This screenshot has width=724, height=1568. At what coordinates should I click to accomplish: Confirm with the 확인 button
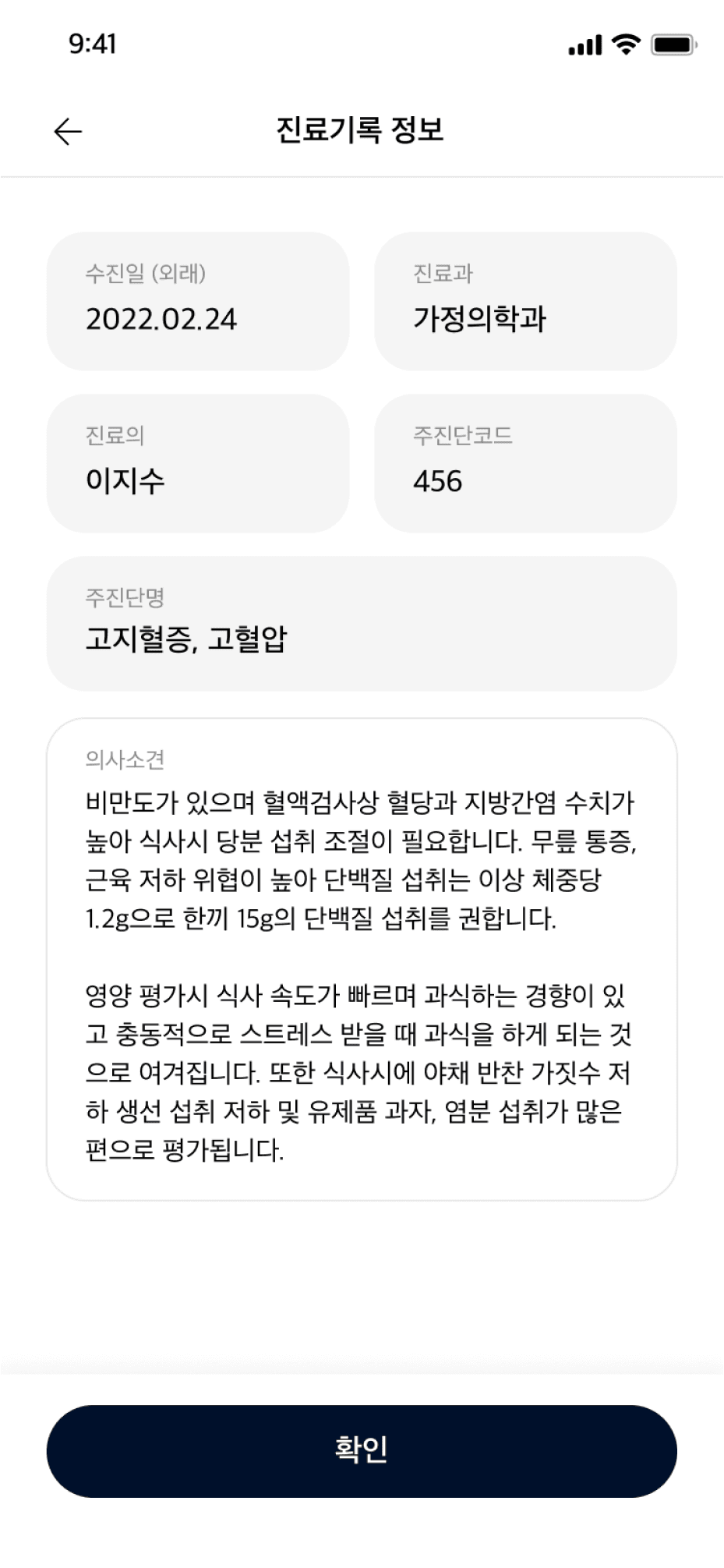362,1451
